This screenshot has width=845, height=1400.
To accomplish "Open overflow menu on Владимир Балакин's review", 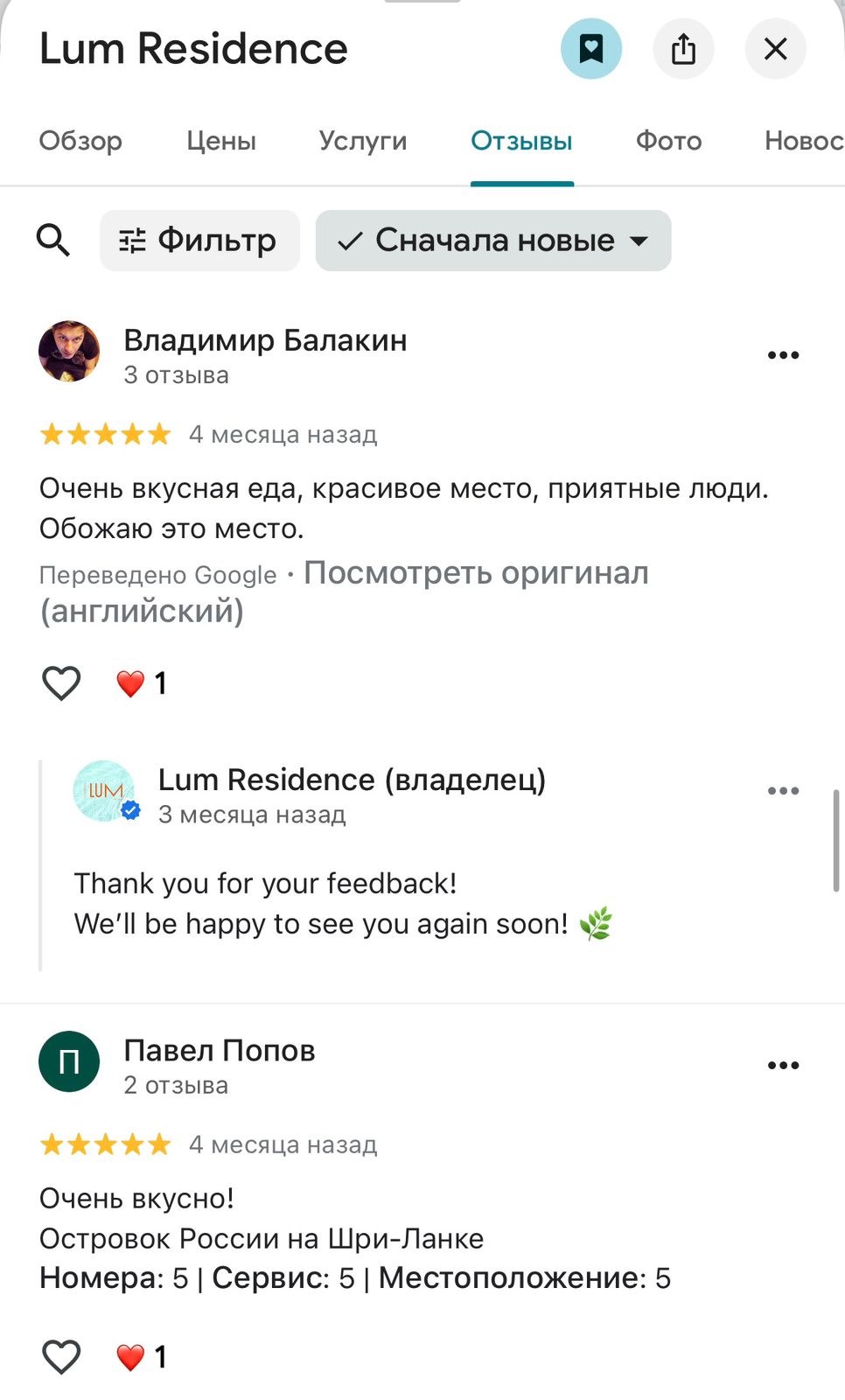I will tap(783, 355).
